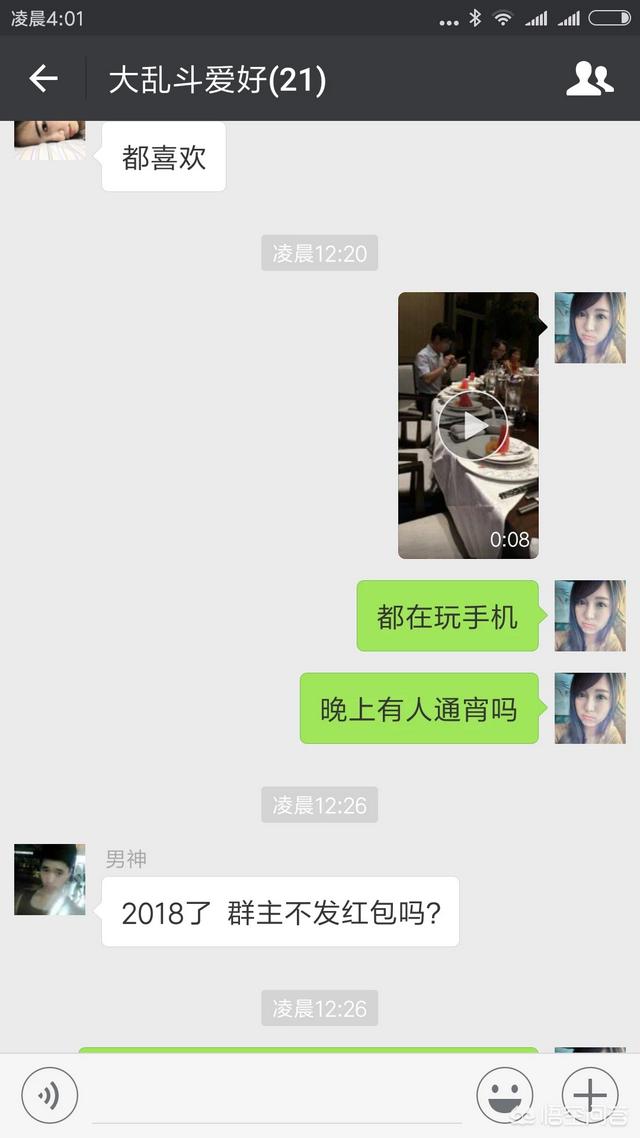Open the plus attachments menu

coord(590,1096)
